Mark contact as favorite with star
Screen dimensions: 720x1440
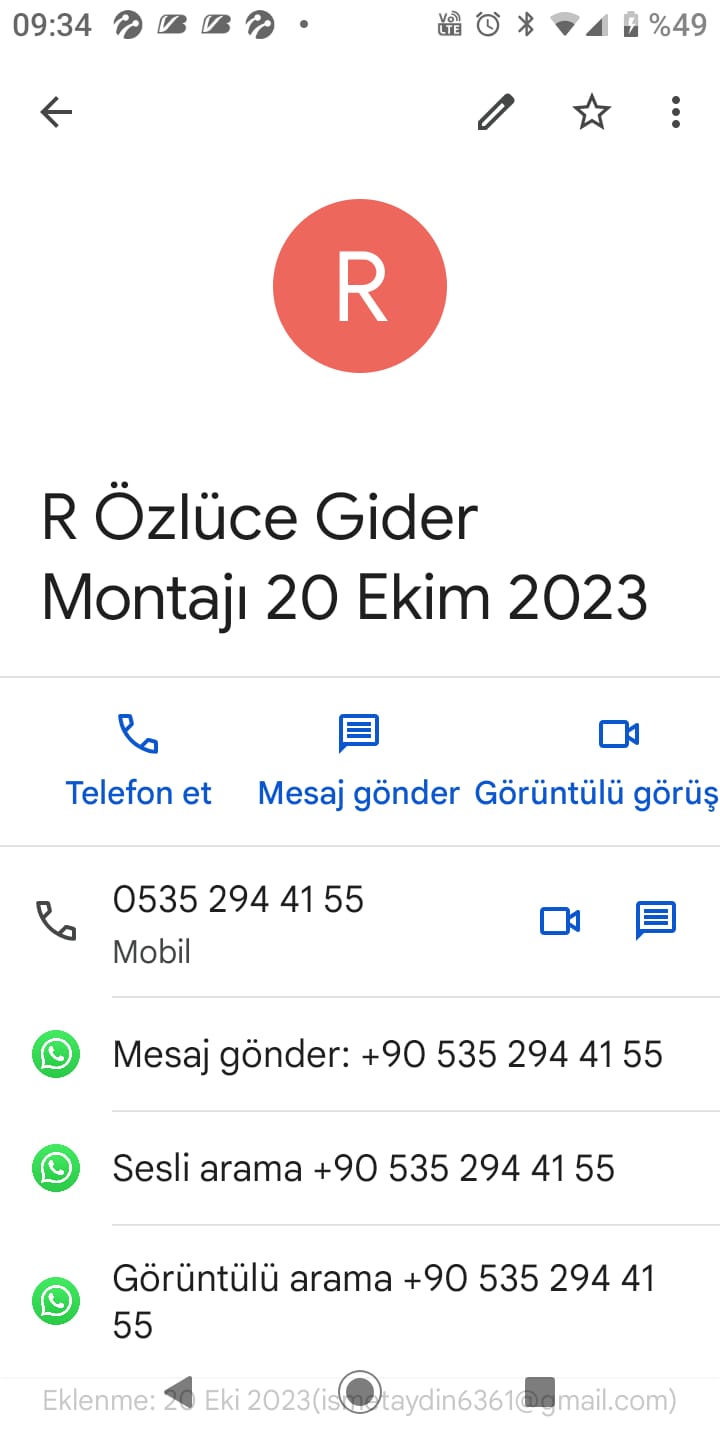(x=591, y=112)
